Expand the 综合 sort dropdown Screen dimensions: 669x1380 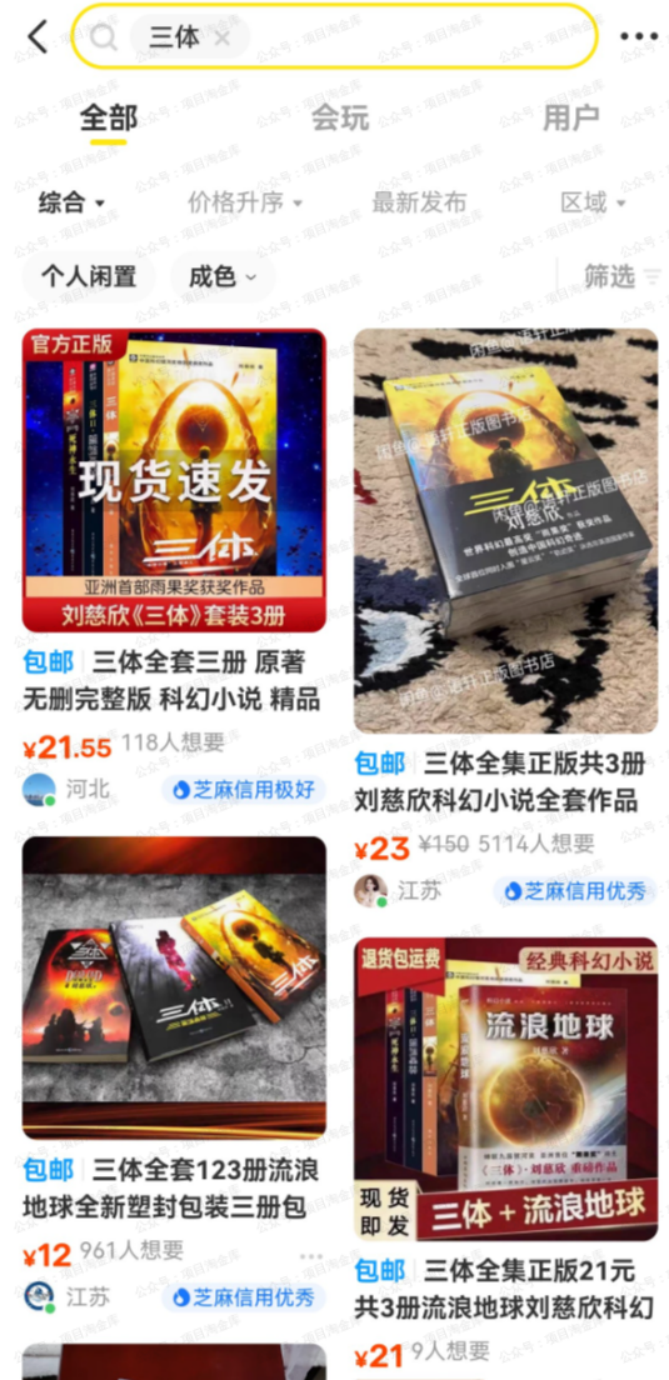point(72,203)
